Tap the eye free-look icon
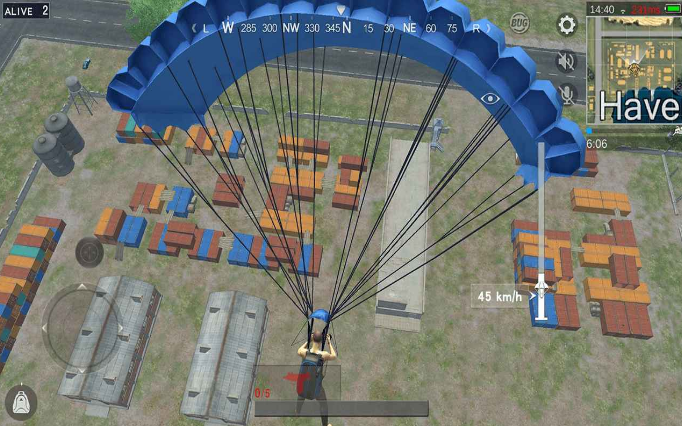The width and height of the screenshot is (682, 426). point(490,98)
